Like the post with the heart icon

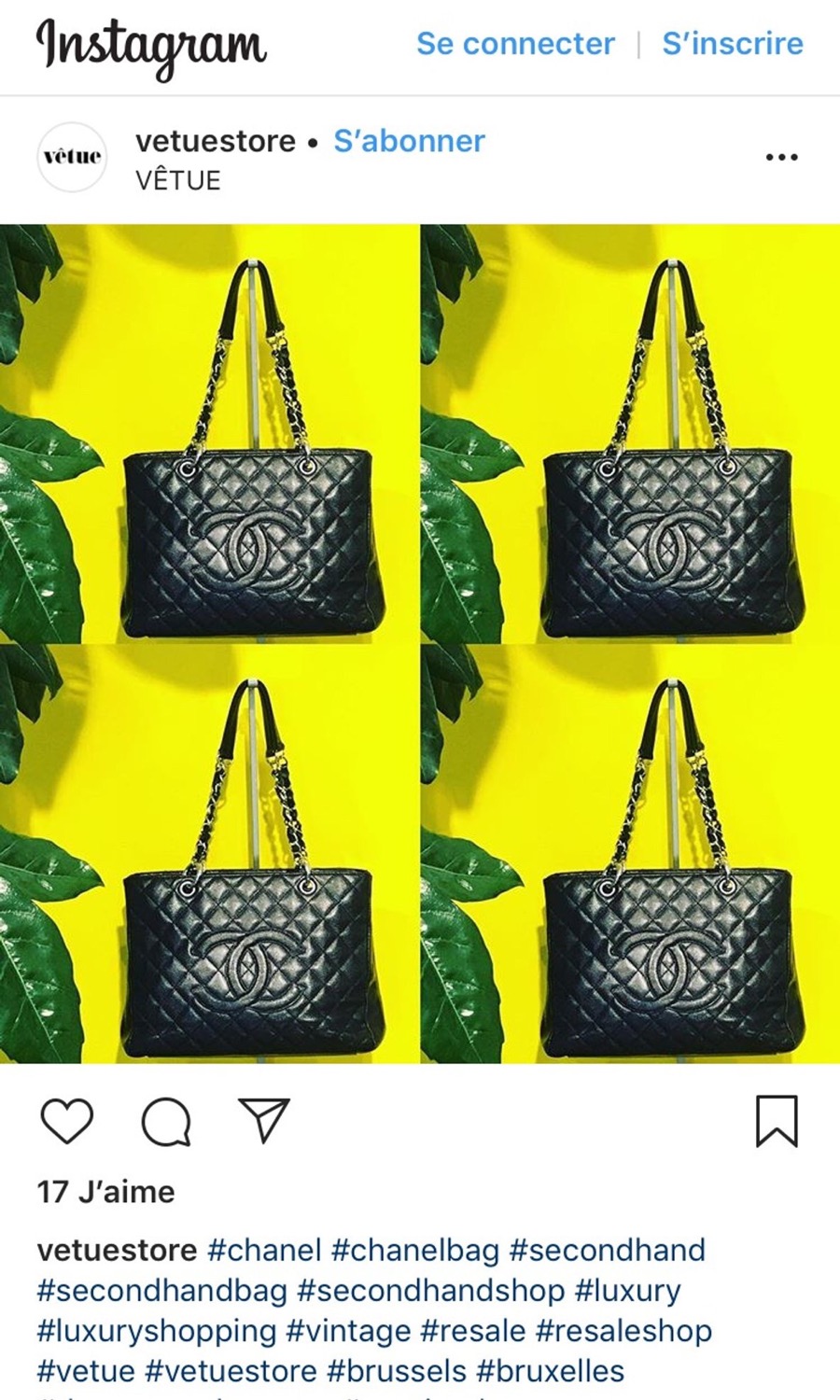[x=67, y=1121]
